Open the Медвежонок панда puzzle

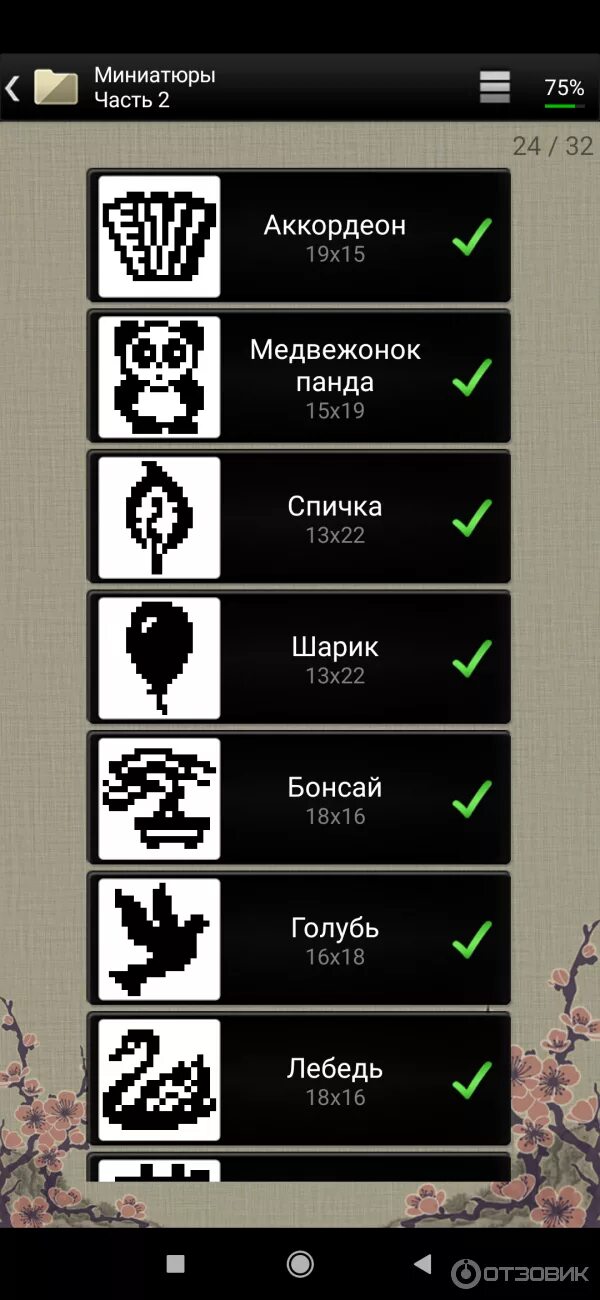tap(299, 377)
